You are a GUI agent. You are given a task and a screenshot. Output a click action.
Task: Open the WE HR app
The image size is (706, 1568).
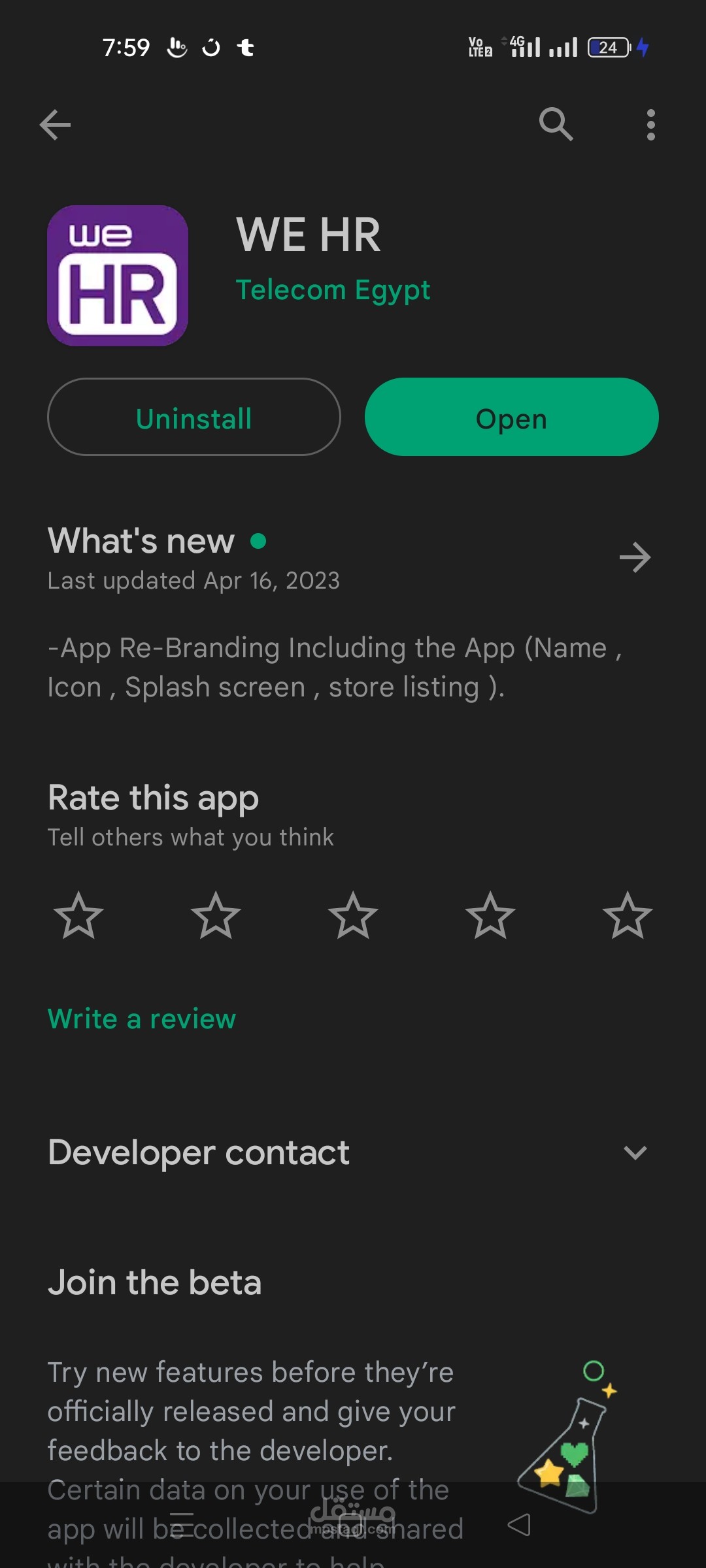tap(511, 417)
